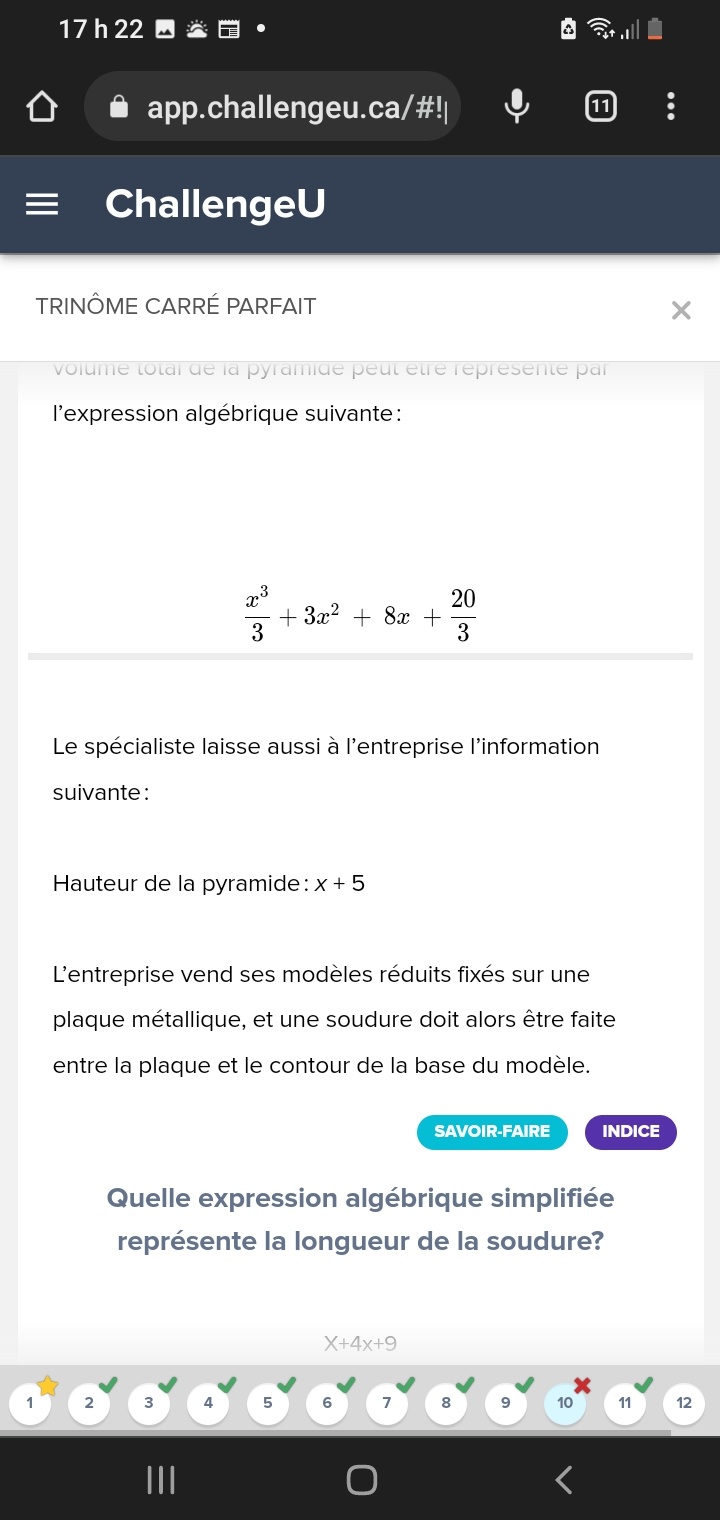Image resolution: width=720 pixels, height=1520 pixels.
Task: Tap the padlock icon in the address bar
Action: click(x=119, y=106)
